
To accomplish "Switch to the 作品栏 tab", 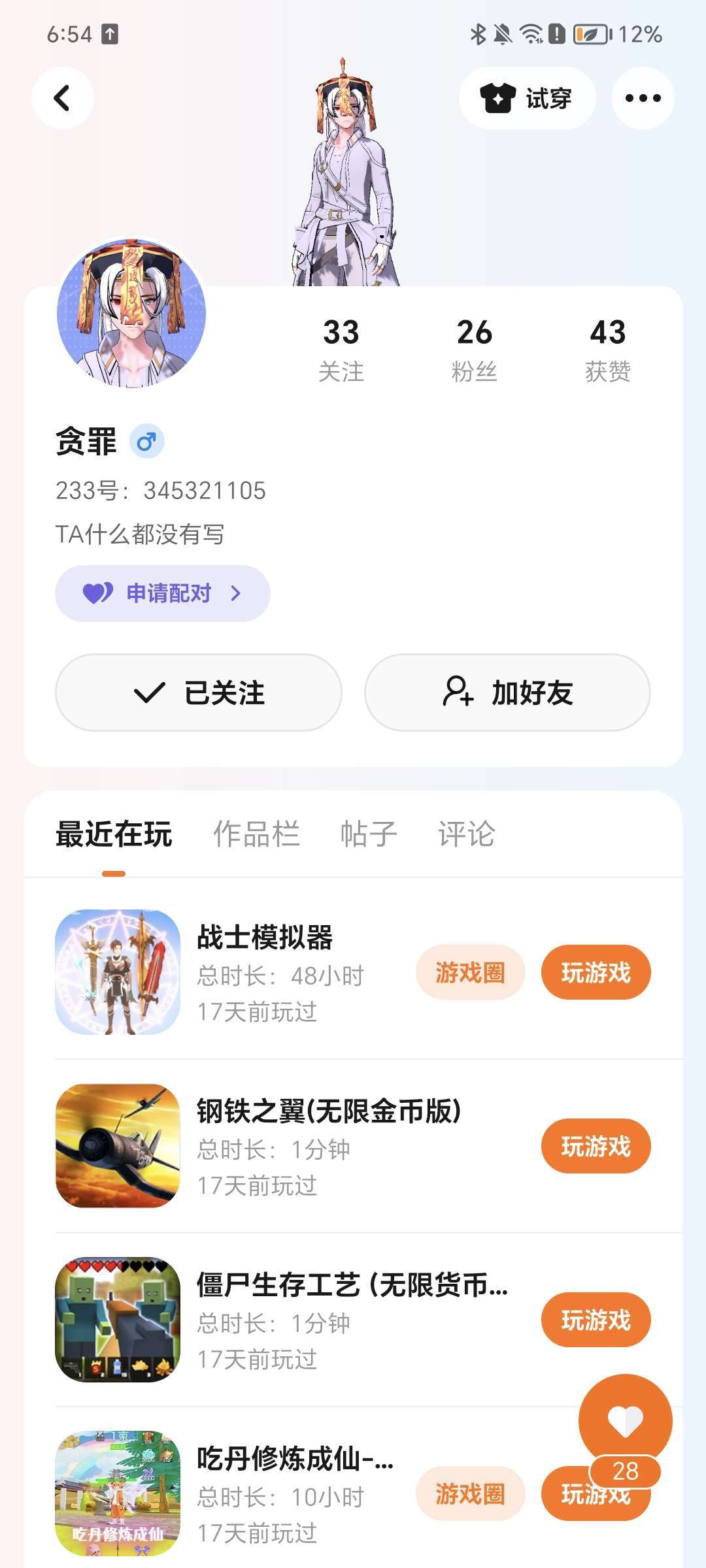I will 256,834.
